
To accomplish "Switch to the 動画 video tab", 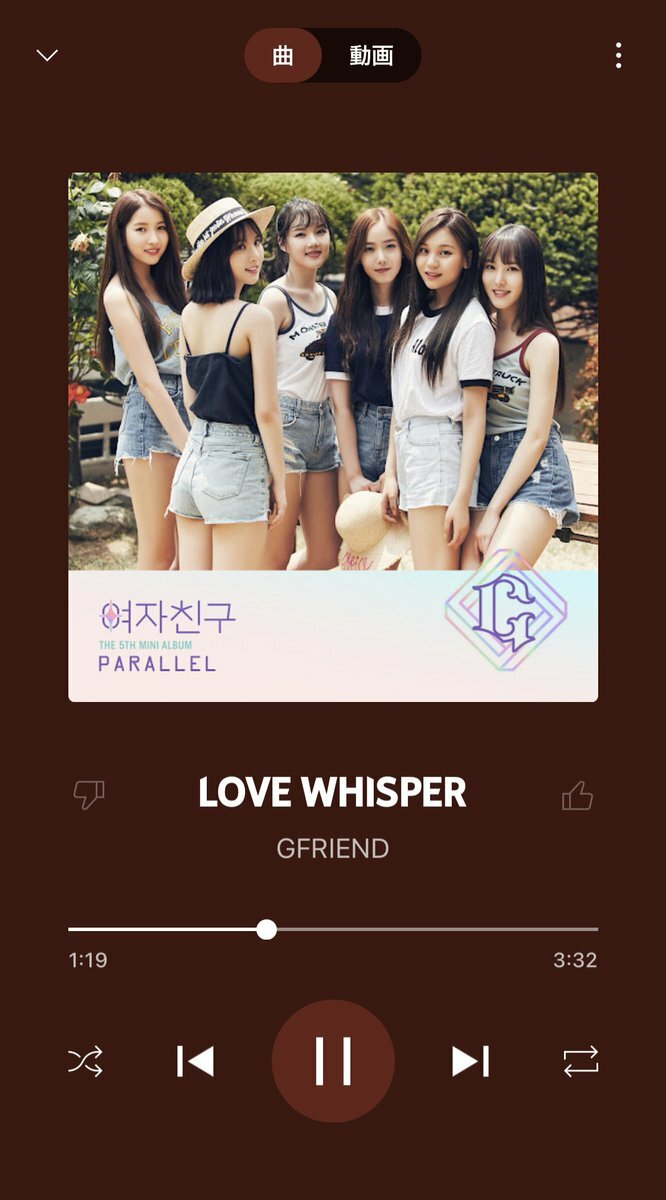I will (371, 55).
